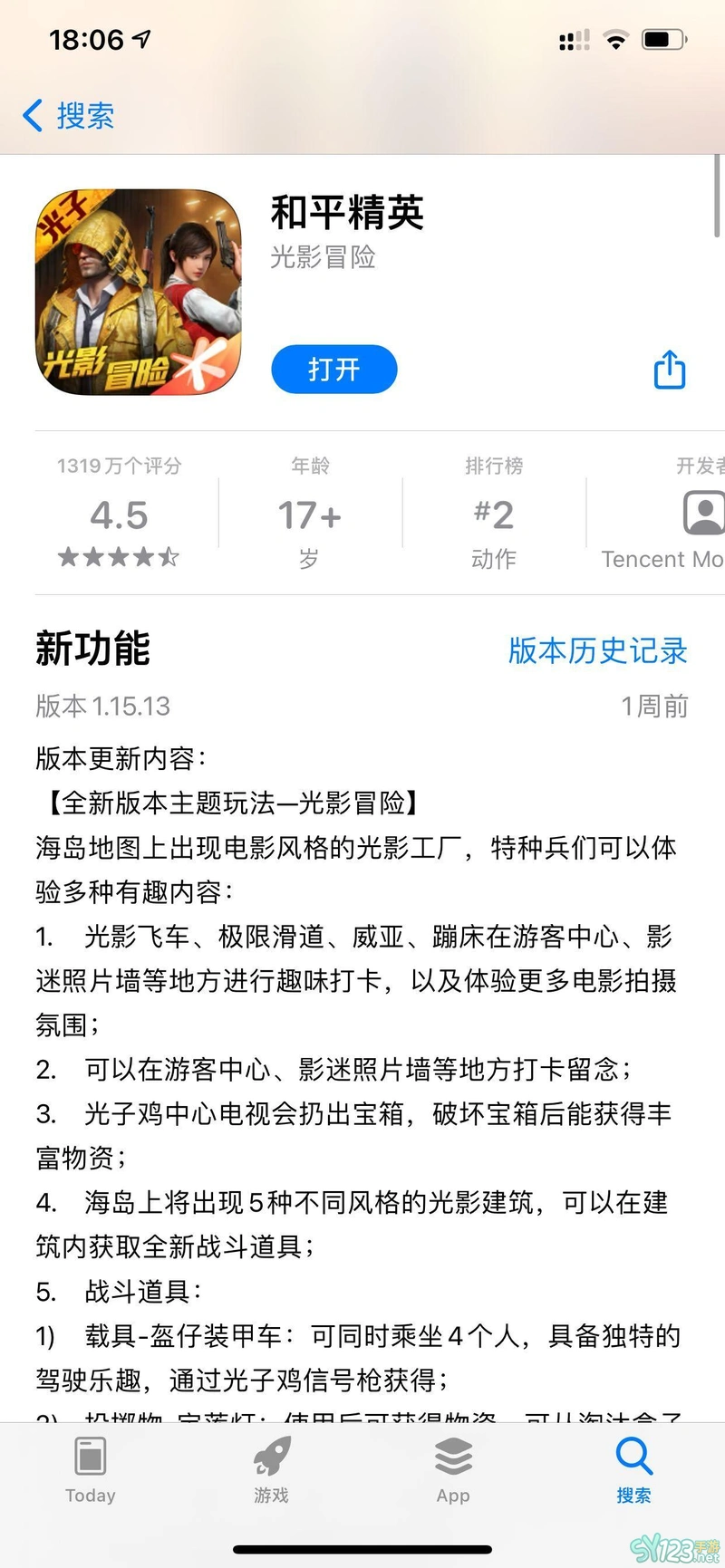Share the 和平精英 app page
Viewport: 725px width, 1568px height.
point(670,370)
